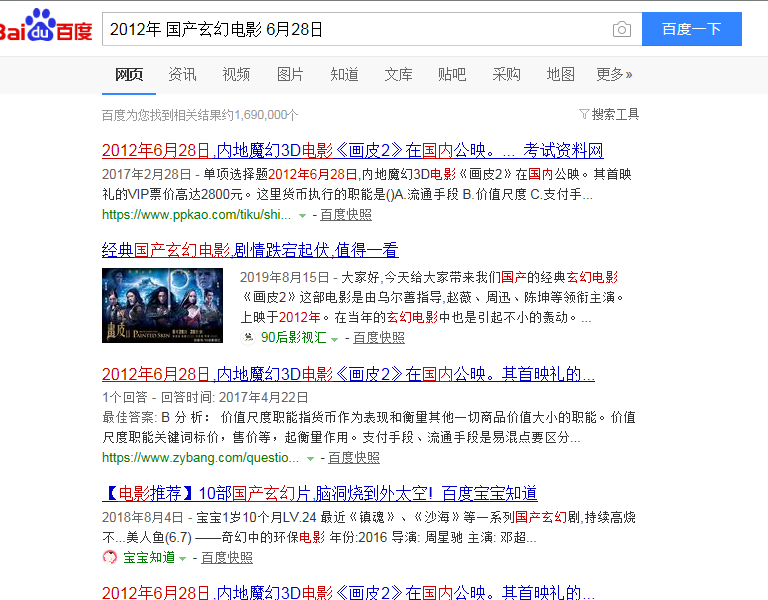Open the 经典国产玄幻电影 result title
The width and height of the screenshot is (768, 600).
click(x=250, y=250)
